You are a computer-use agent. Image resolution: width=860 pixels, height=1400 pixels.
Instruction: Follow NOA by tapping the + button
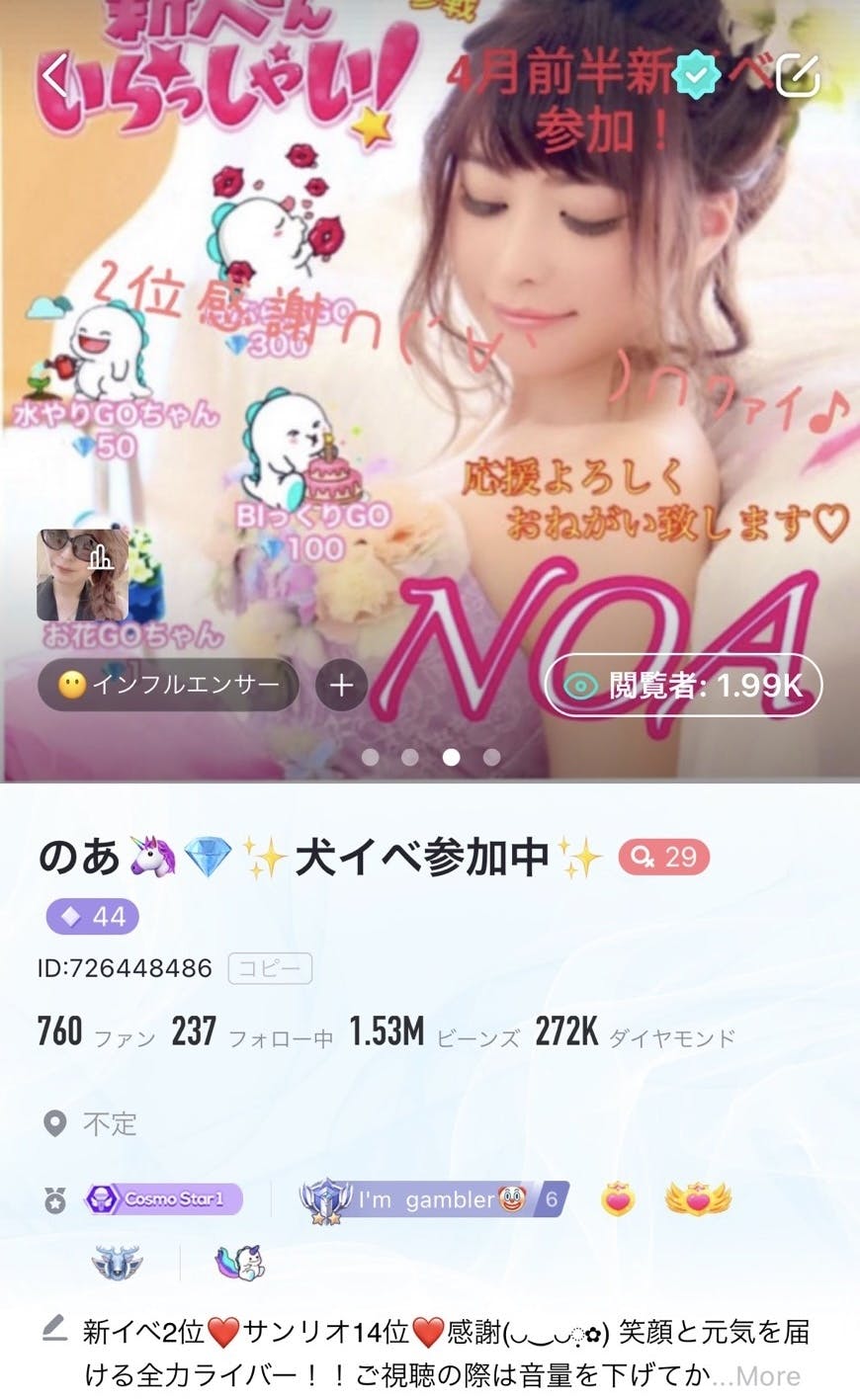tap(340, 683)
